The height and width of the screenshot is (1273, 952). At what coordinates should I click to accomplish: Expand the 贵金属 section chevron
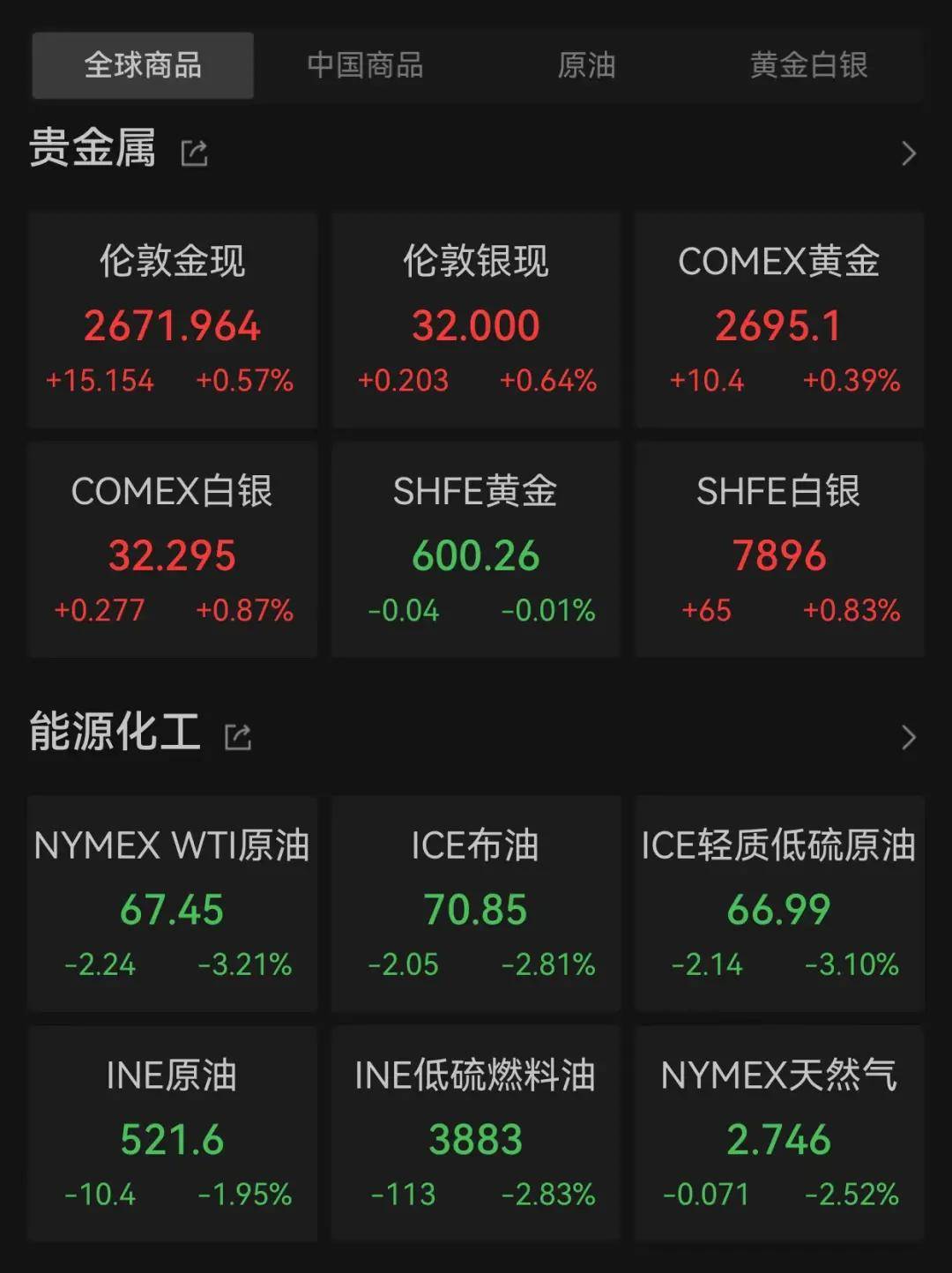point(910,152)
